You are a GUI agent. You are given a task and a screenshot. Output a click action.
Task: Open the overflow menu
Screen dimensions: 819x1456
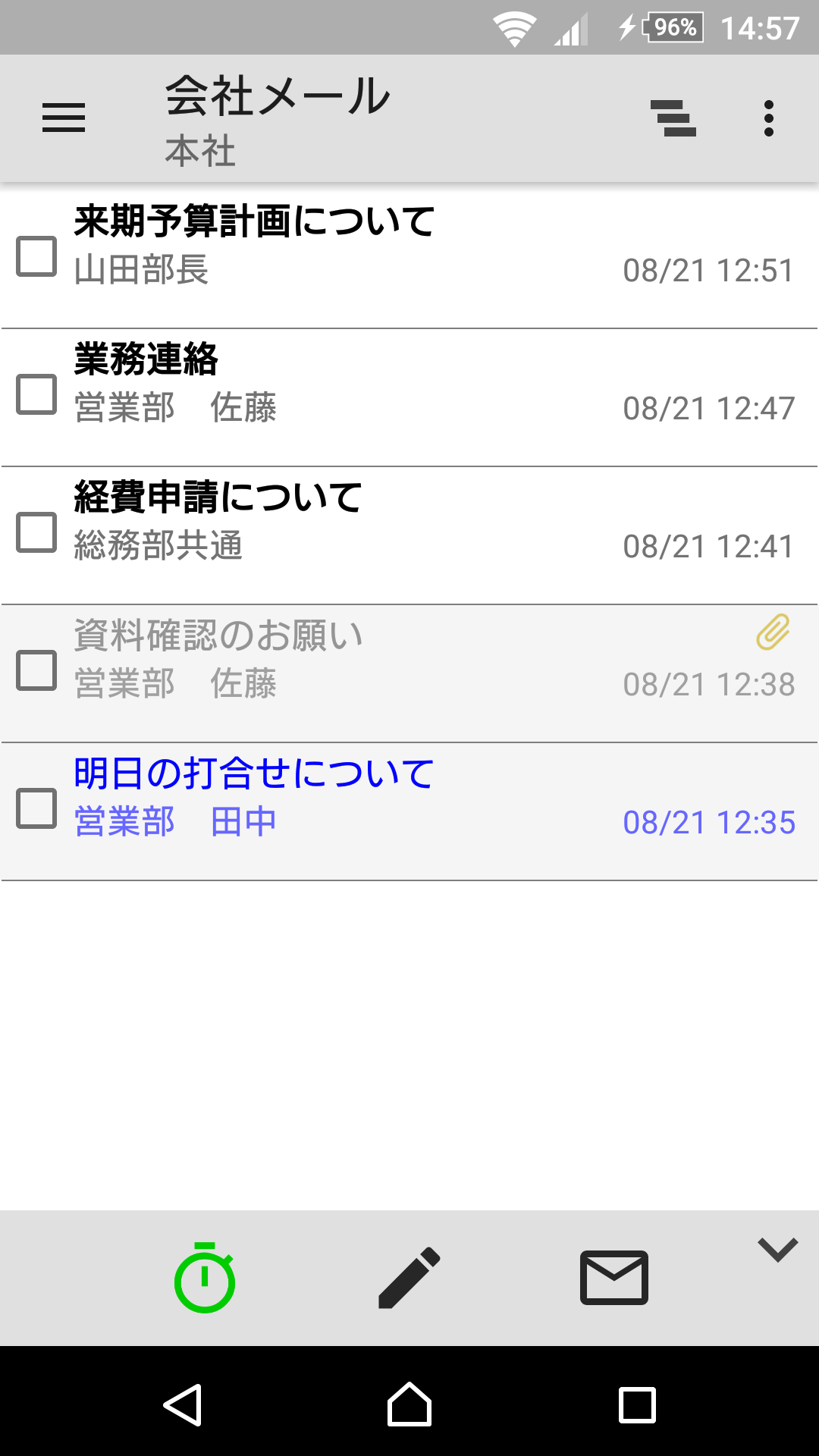769,118
